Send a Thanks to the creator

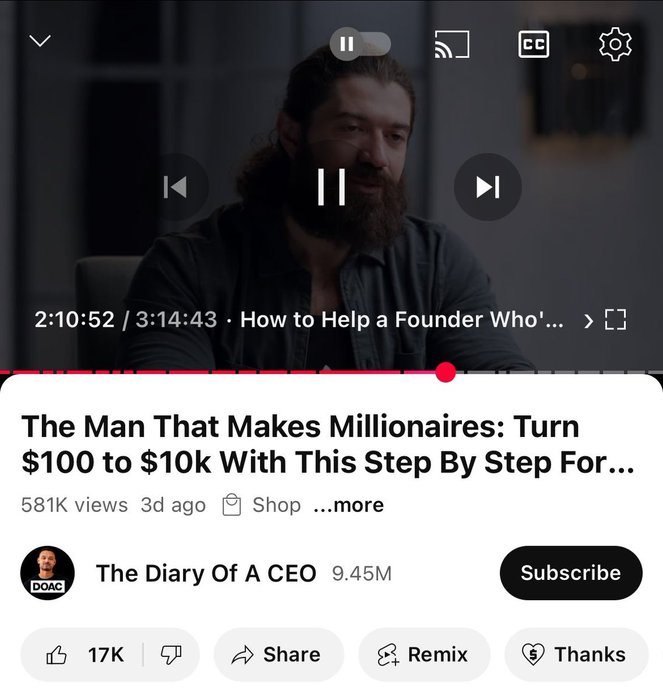[576, 655]
